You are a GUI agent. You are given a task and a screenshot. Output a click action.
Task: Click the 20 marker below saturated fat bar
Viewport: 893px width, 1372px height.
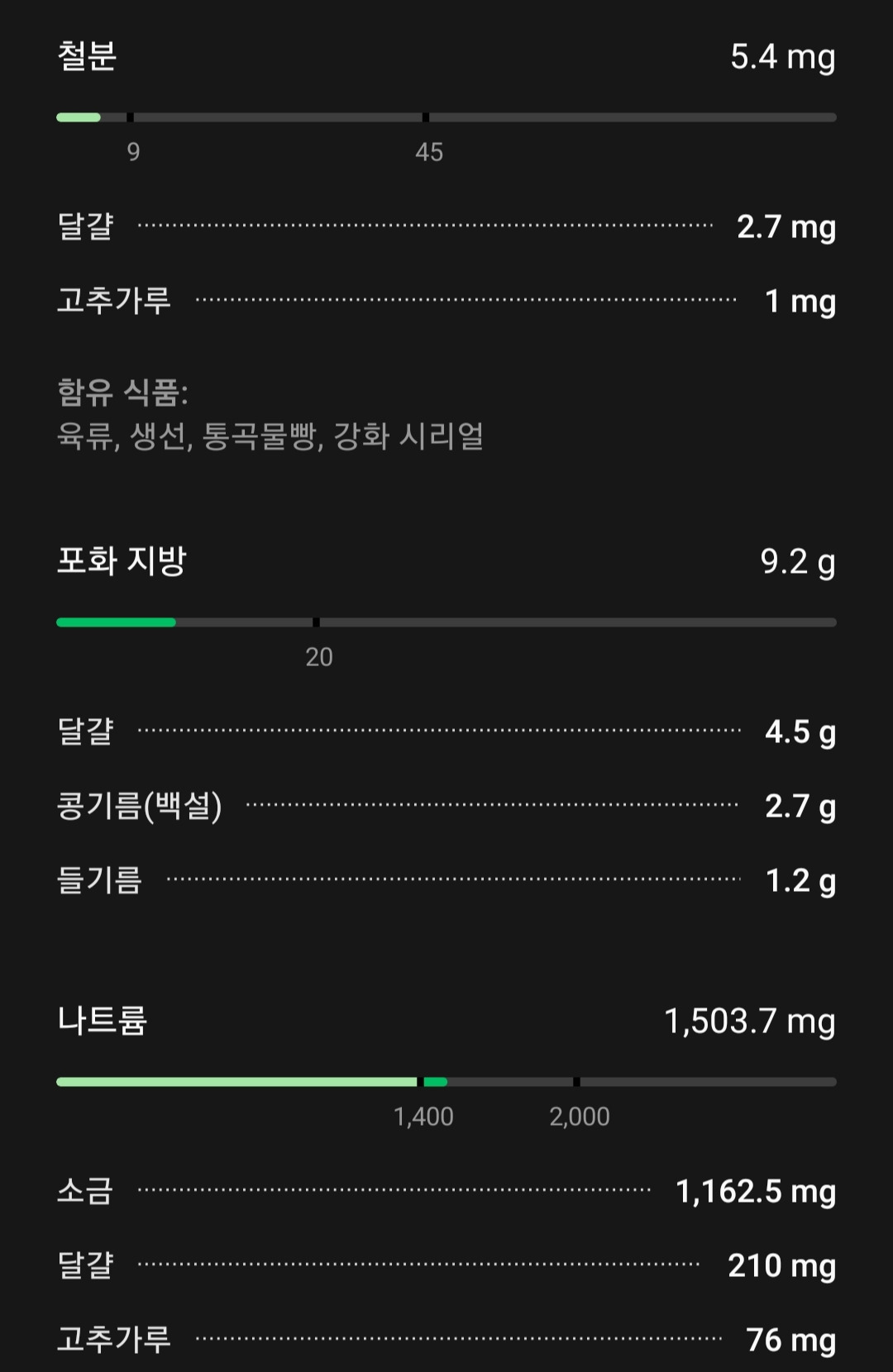(318, 658)
